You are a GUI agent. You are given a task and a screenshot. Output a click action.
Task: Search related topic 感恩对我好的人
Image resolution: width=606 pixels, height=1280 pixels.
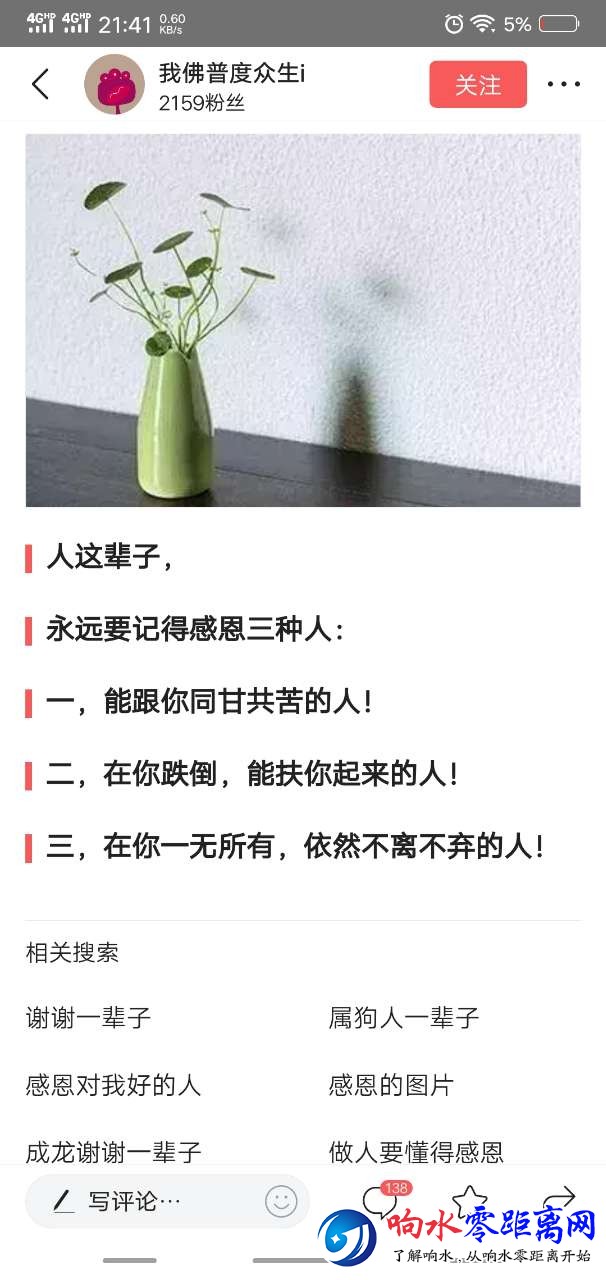click(x=113, y=1085)
